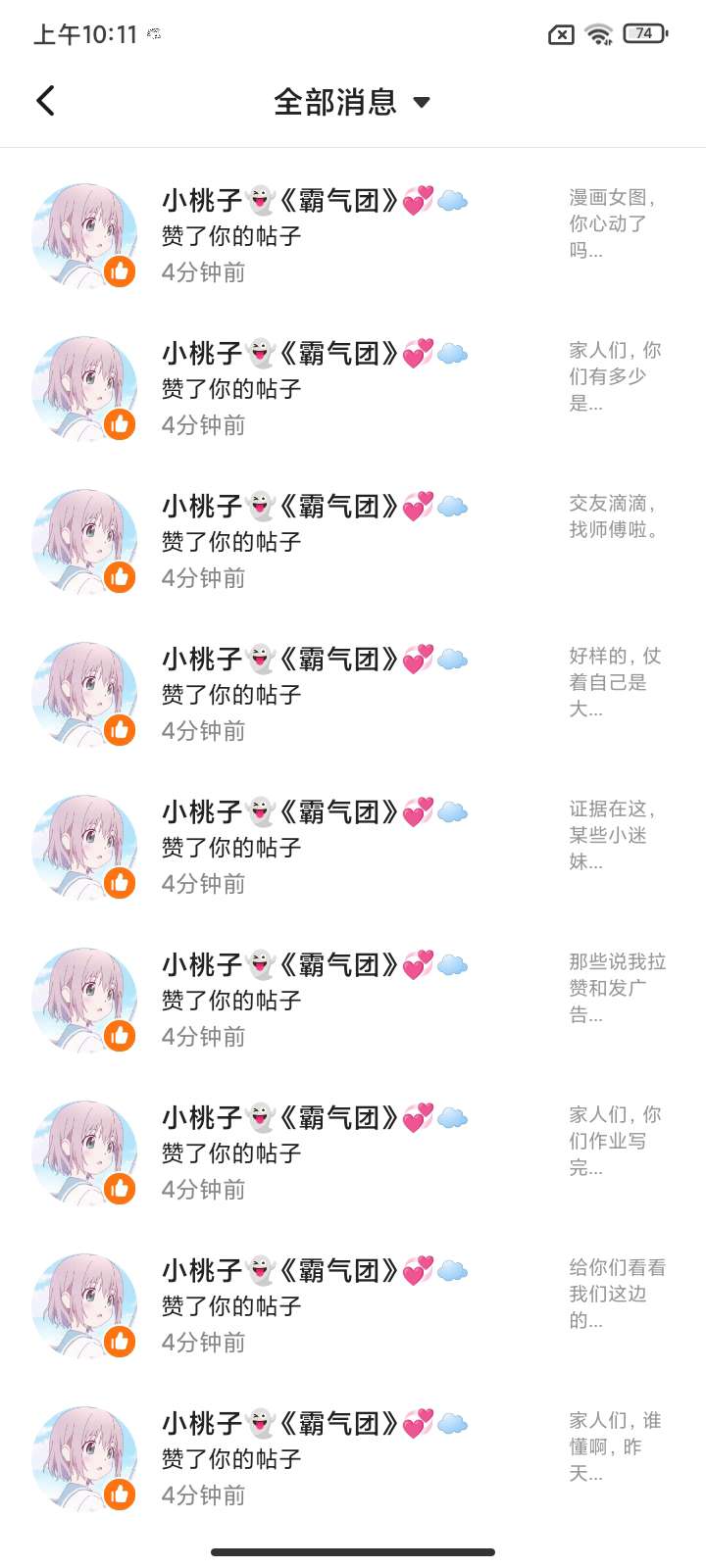Open the like notification for post 漫画女图

pyautogui.click(x=353, y=235)
